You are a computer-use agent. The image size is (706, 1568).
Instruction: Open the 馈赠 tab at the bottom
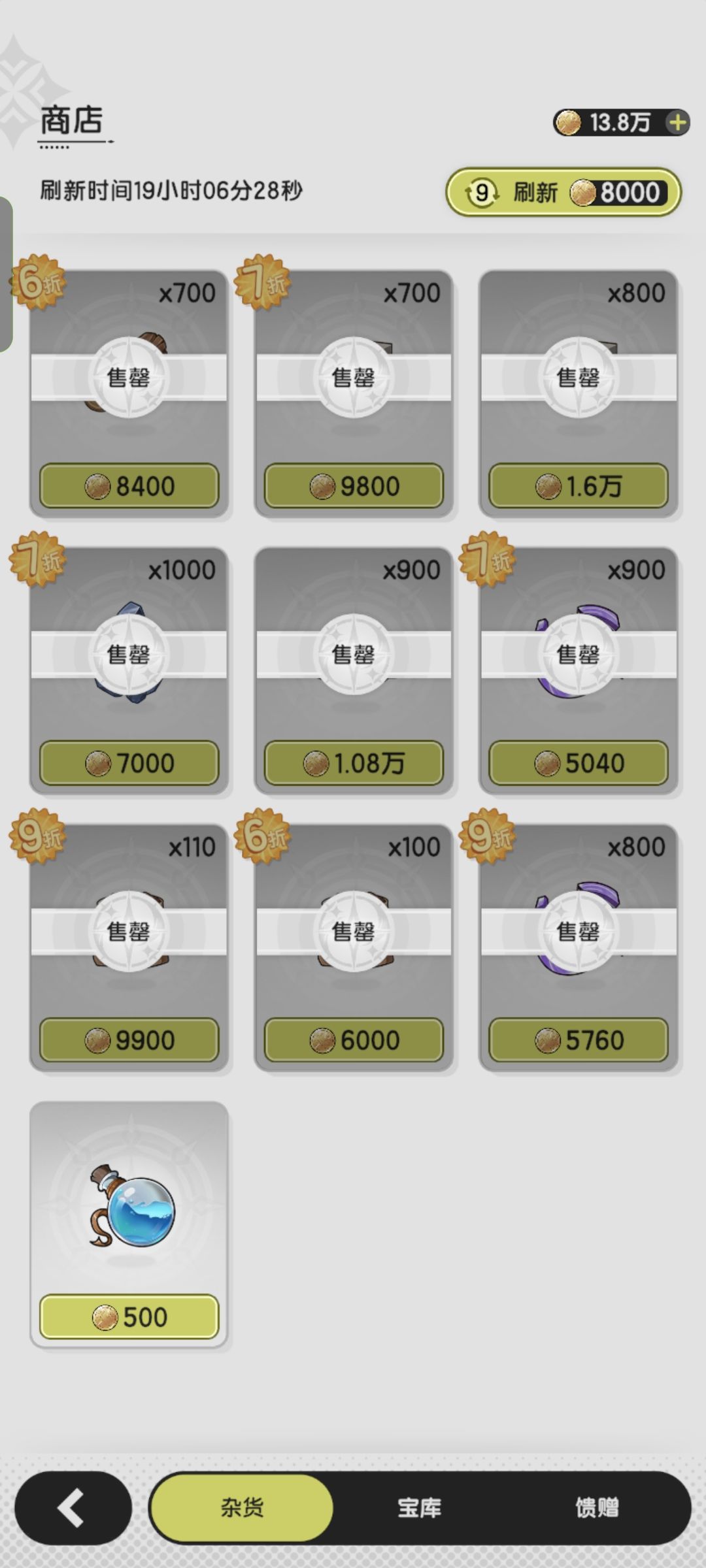pos(601,1512)
